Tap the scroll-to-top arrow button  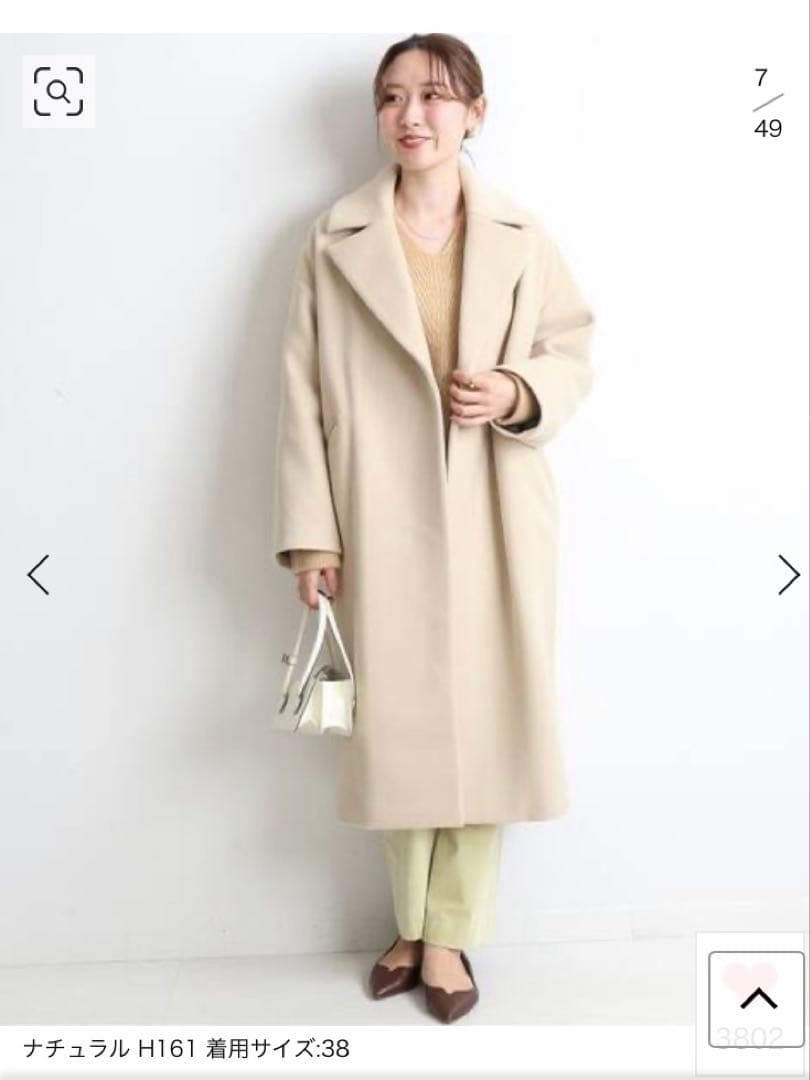click(758, 998)
